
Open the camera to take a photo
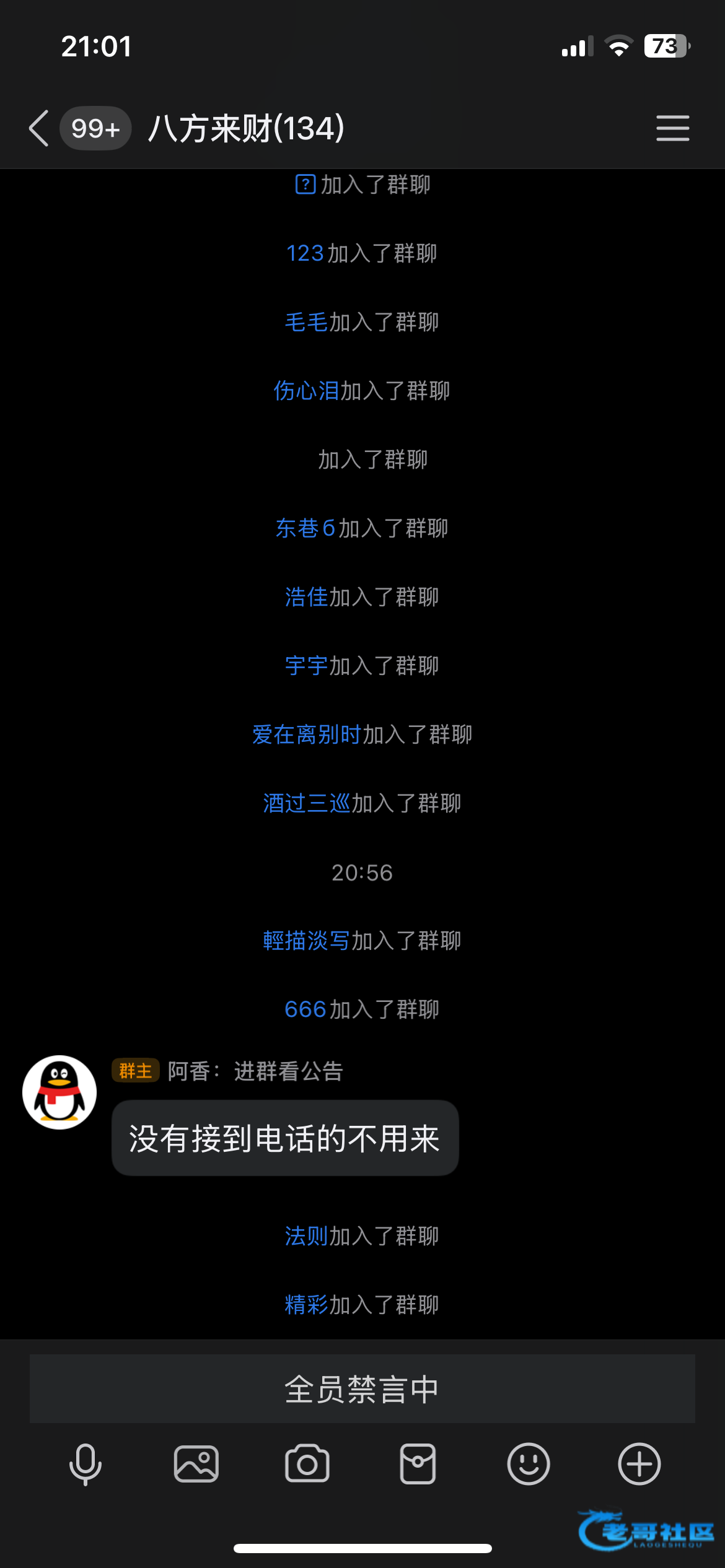[x=307, y=1464]
